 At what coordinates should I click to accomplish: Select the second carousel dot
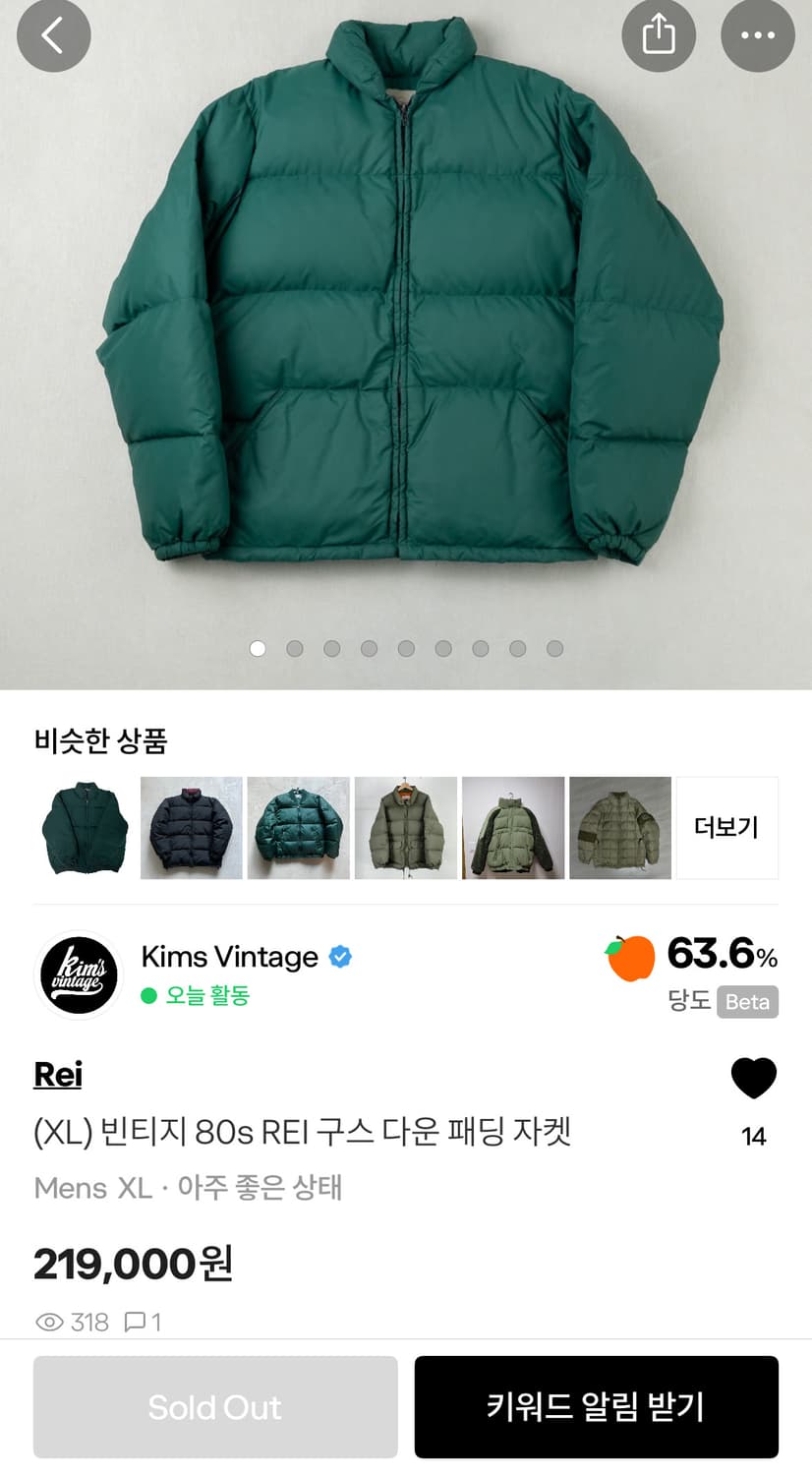coord(294,649)
